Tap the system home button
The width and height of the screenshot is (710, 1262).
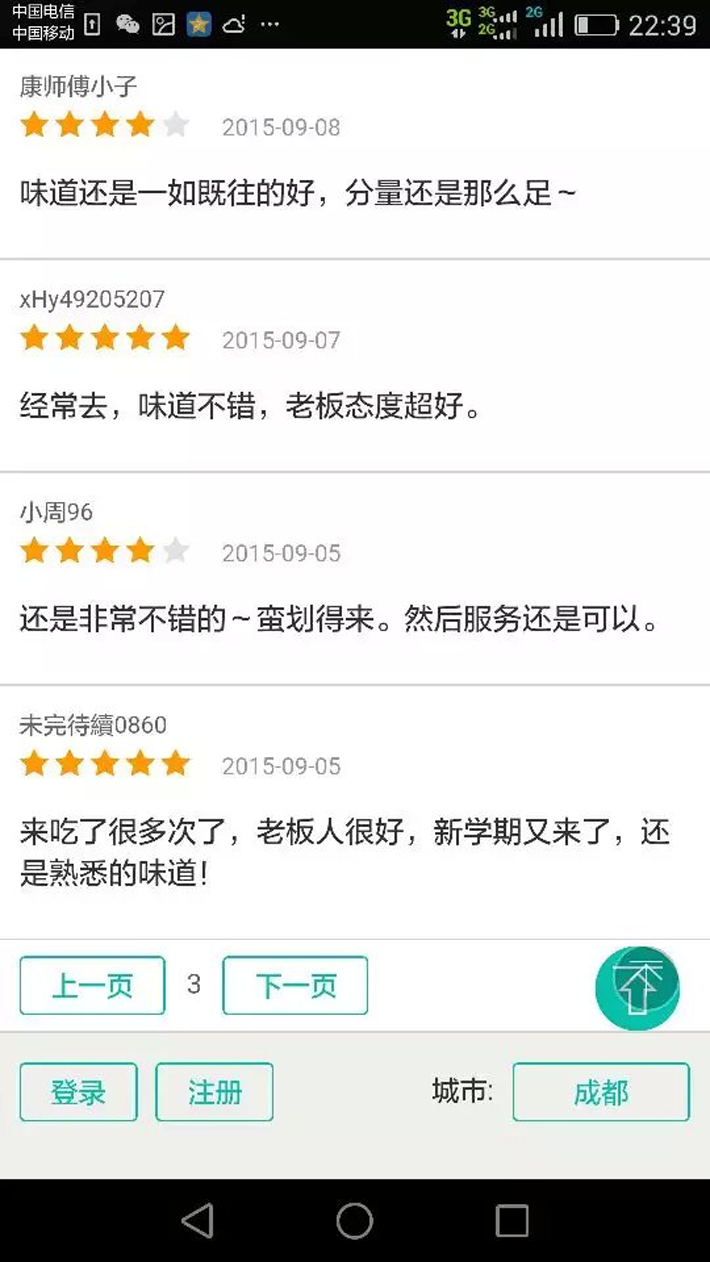[355, 1220]
